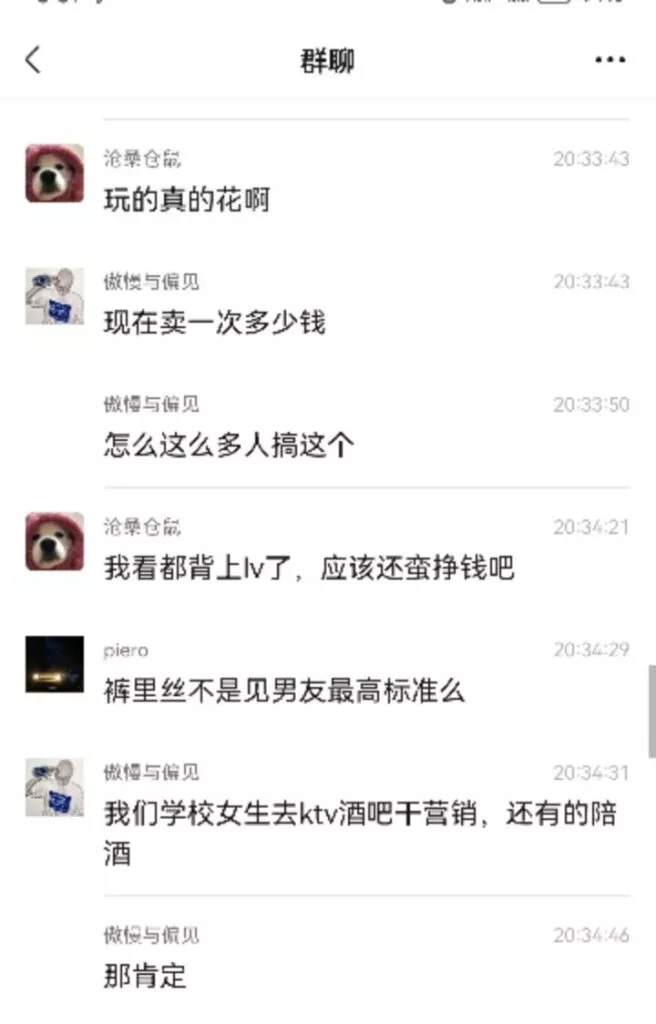The image size is (656, 1024).
Task: Go back from the 群聊 screen
Action: pos(33,60)
